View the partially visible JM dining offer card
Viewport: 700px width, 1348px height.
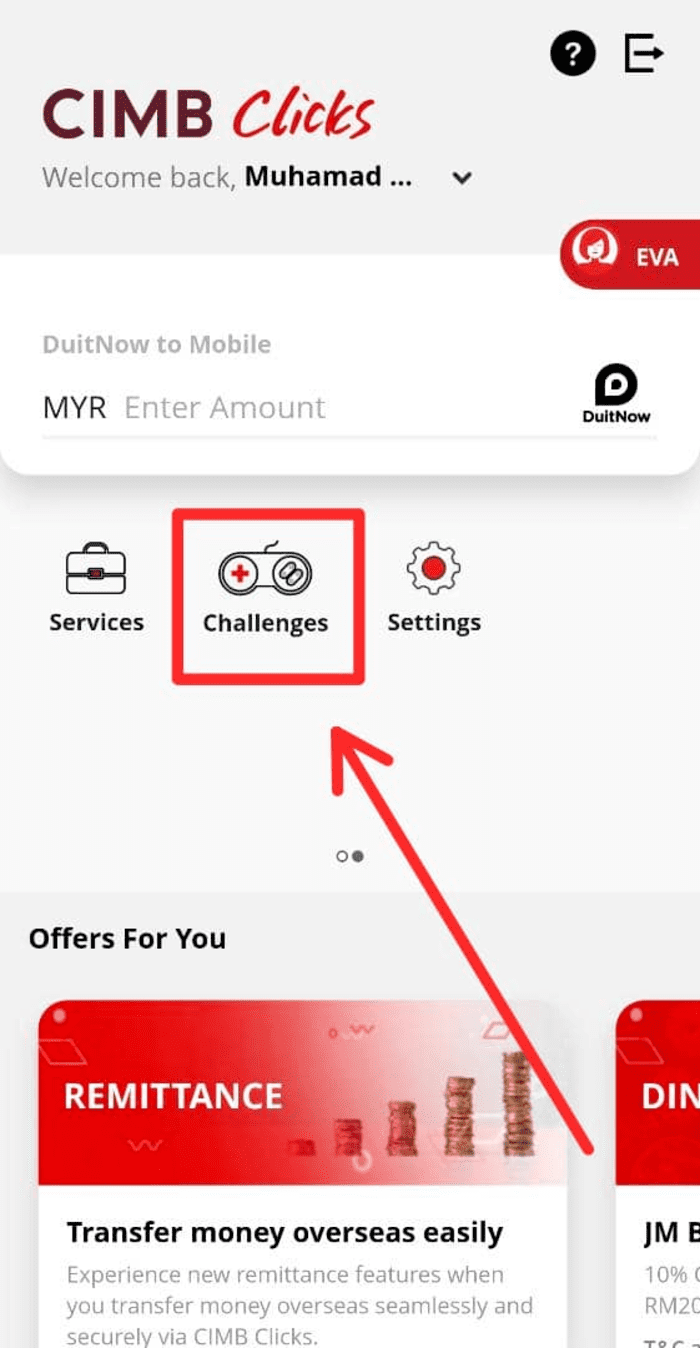click(x=660, y=1170)
